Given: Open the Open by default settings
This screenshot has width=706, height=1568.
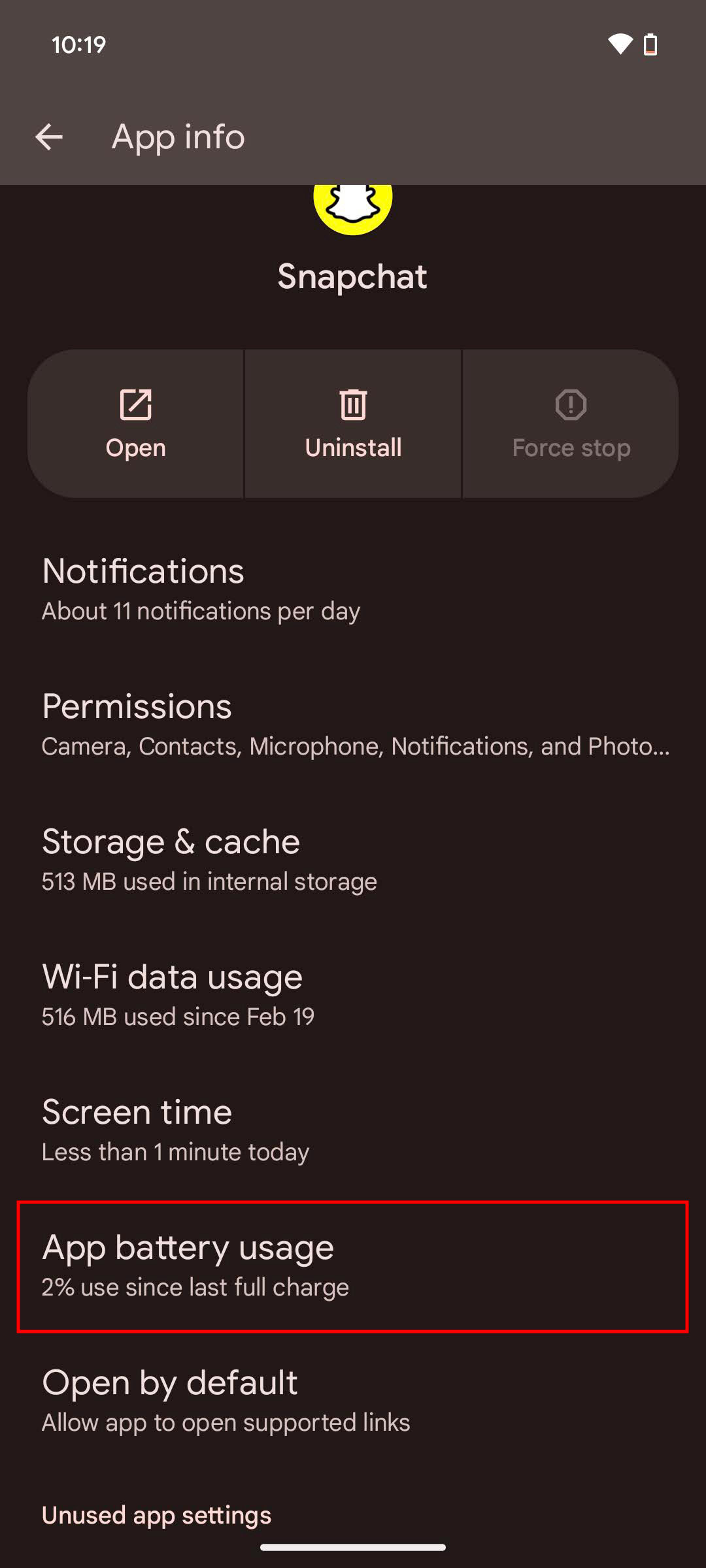Looking at the screenshot, I should pos(353,1401).
